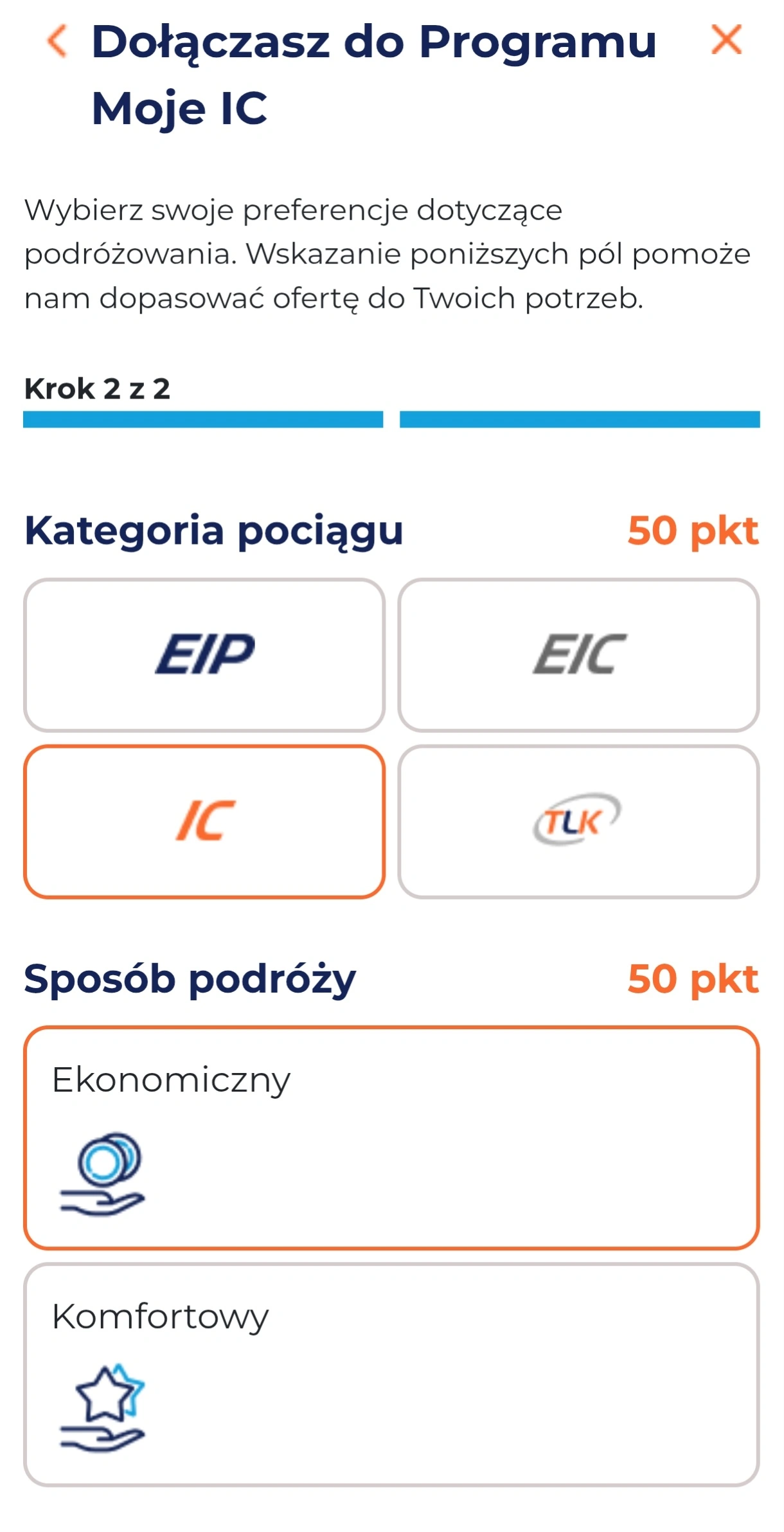Go back with the orange arrow

(x=57, y=41)
